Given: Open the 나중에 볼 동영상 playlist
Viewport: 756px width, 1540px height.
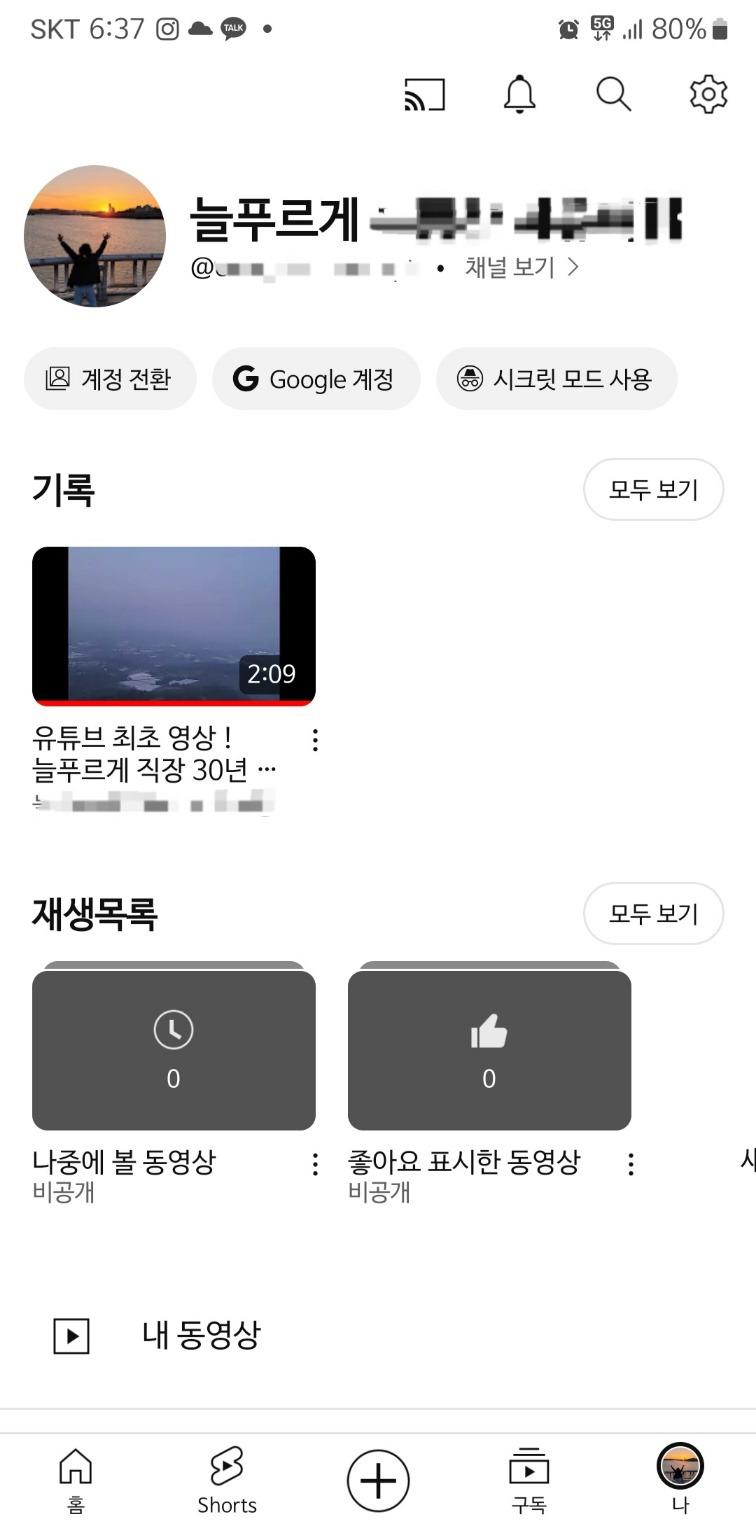Looking at the screenshot, I should (x=174, y=1050).
